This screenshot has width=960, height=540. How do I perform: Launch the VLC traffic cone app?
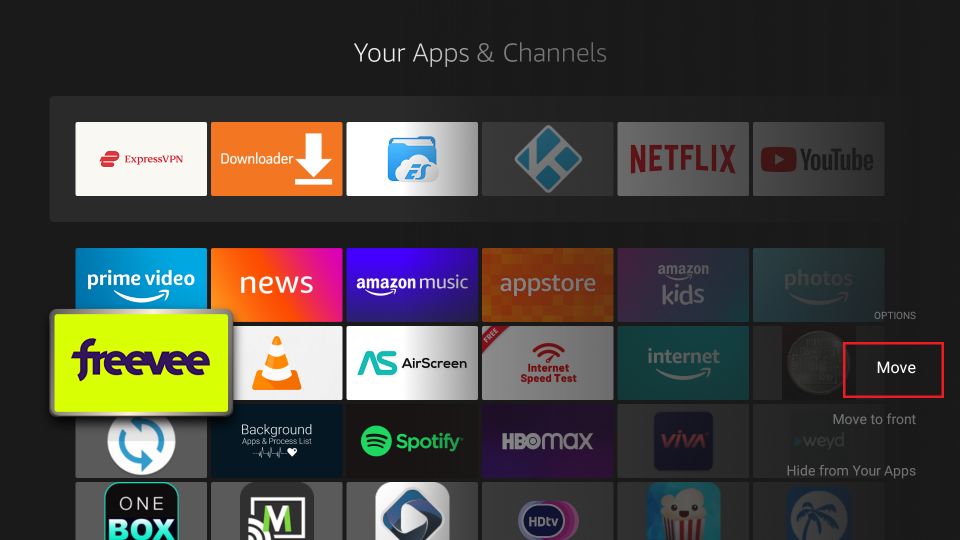point(276,363)
